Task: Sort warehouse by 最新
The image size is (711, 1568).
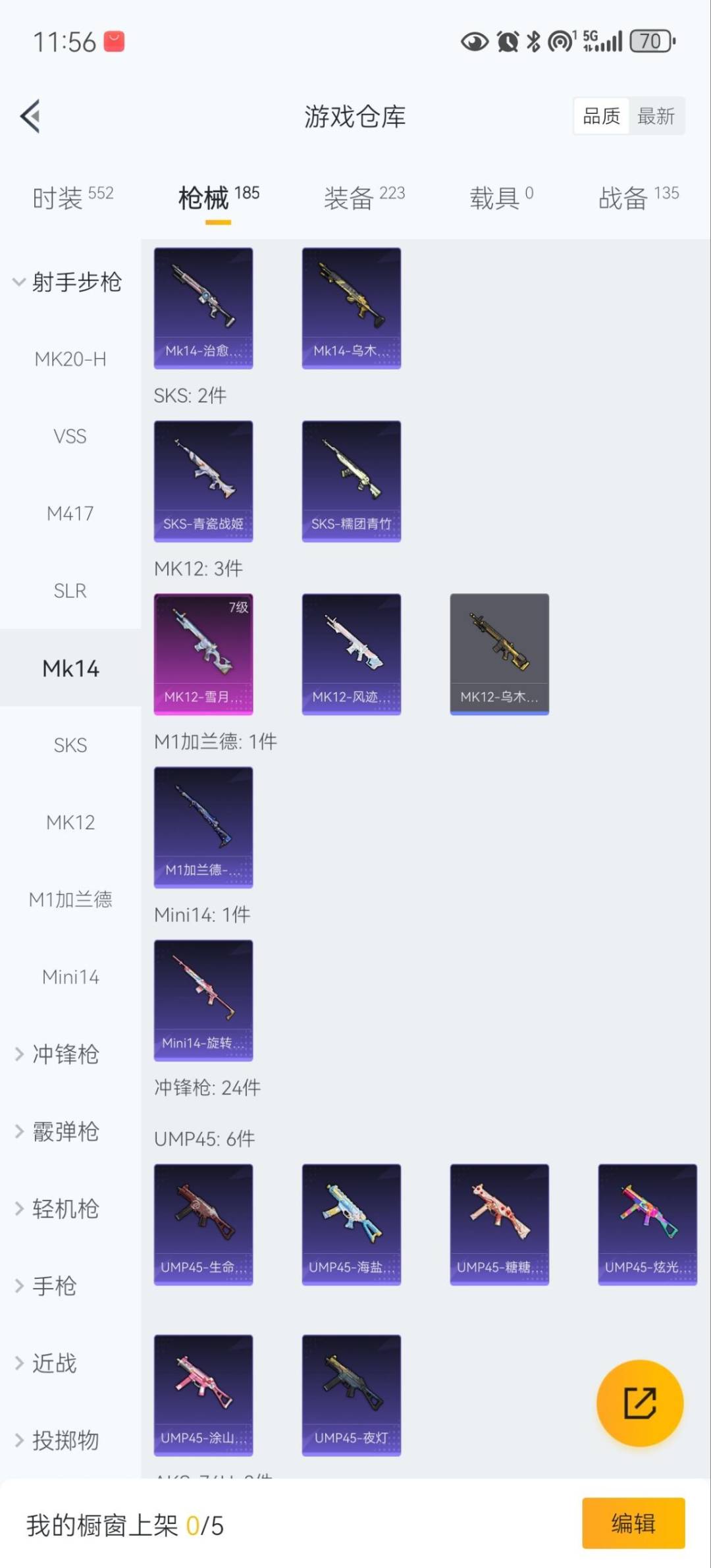Action: (656, 117)
